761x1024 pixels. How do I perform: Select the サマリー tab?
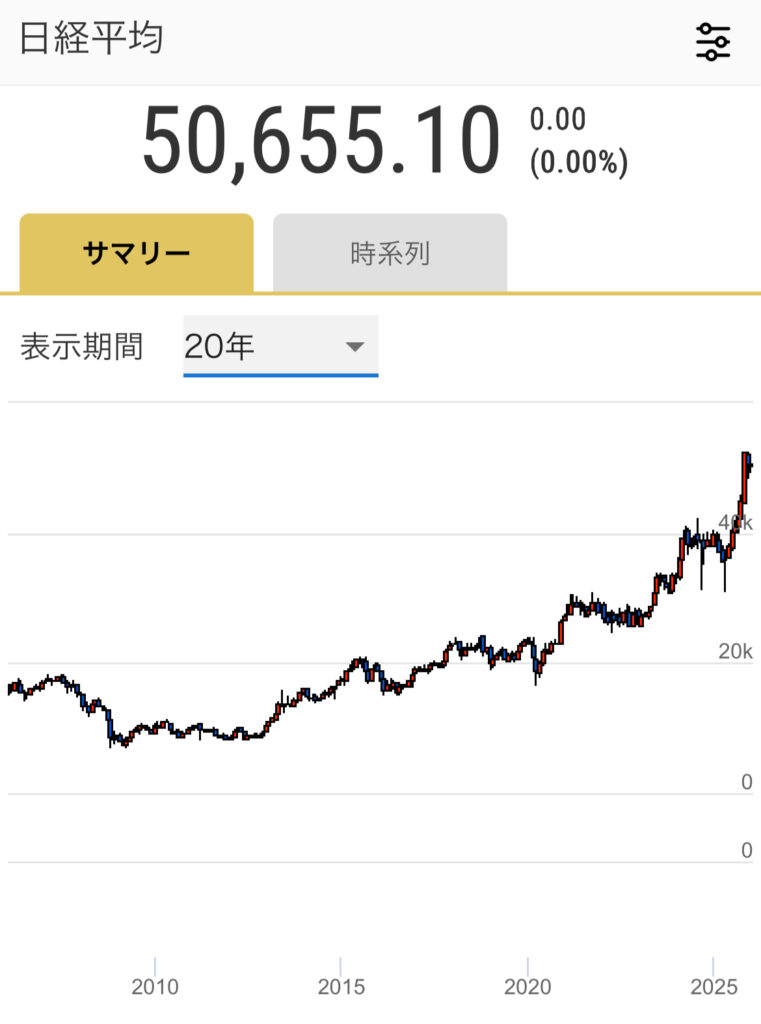pos(137,253)
